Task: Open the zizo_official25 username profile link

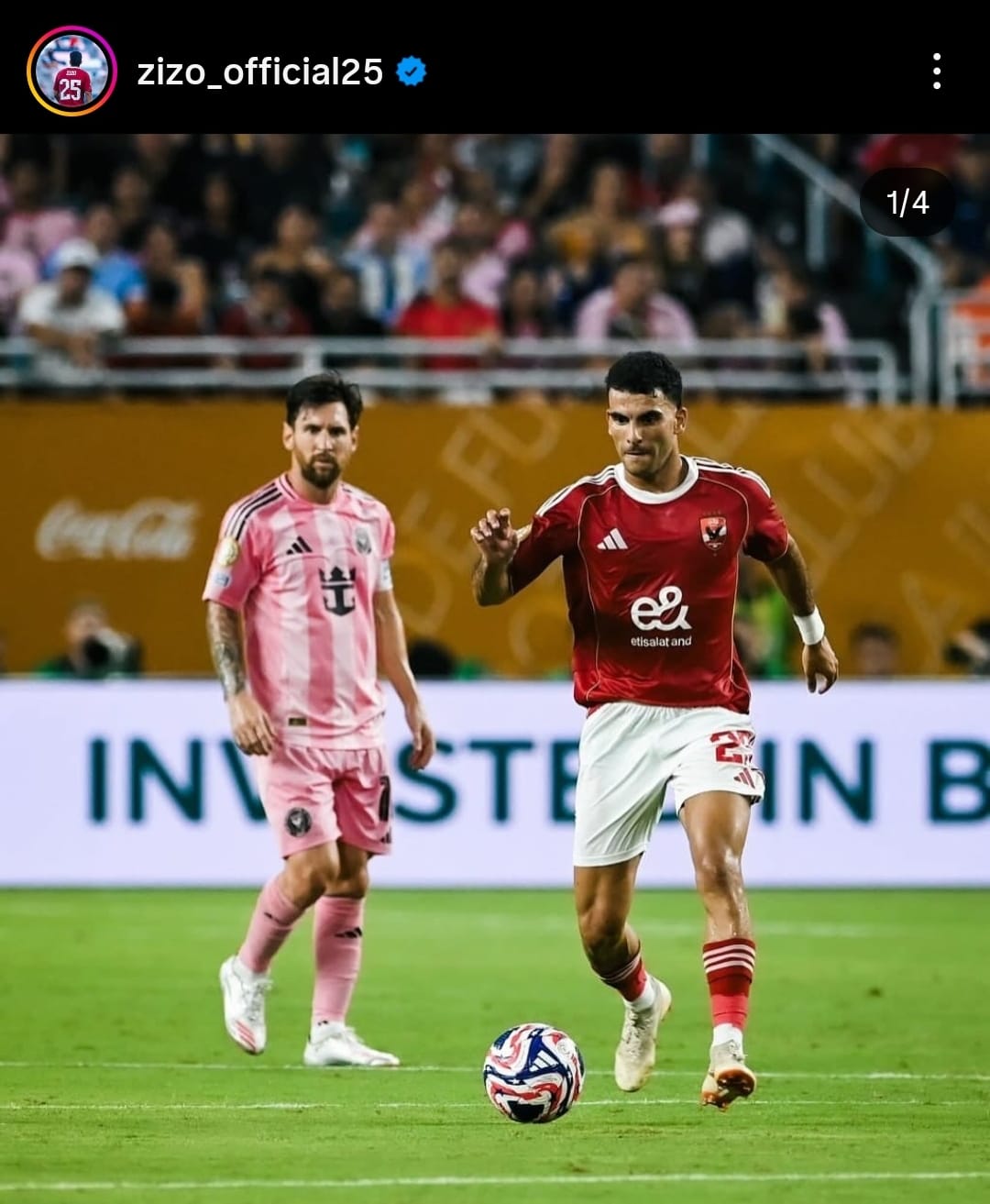Action: (x=259, y=72)
